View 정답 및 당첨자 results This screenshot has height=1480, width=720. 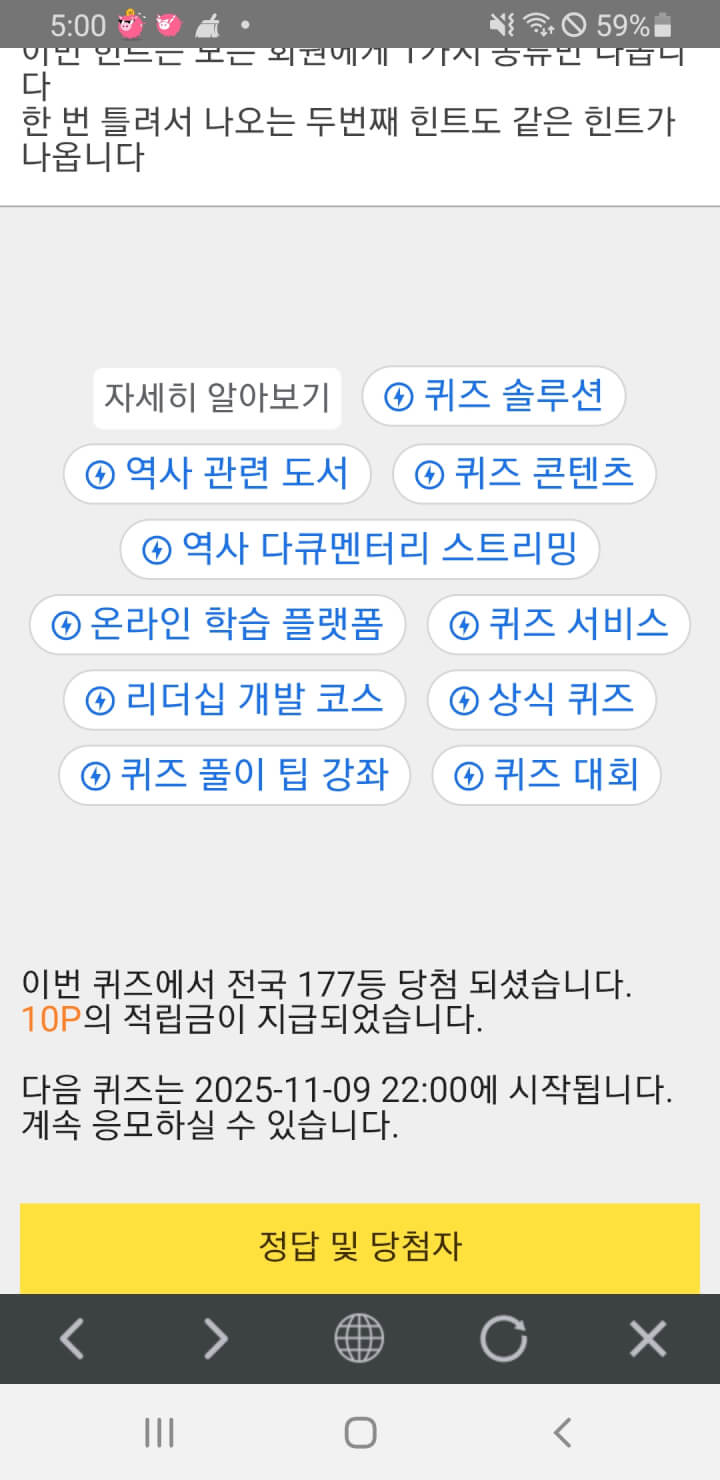pos(360,1247)
